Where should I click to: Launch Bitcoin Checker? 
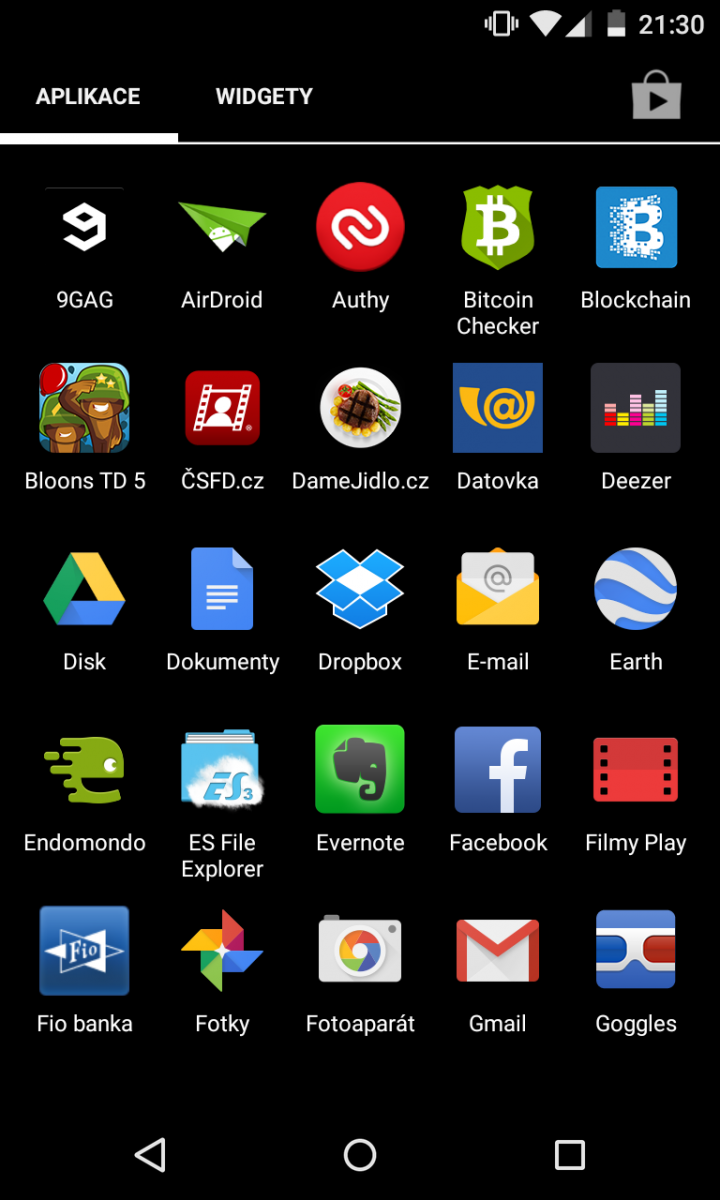[x=497, y=227]
